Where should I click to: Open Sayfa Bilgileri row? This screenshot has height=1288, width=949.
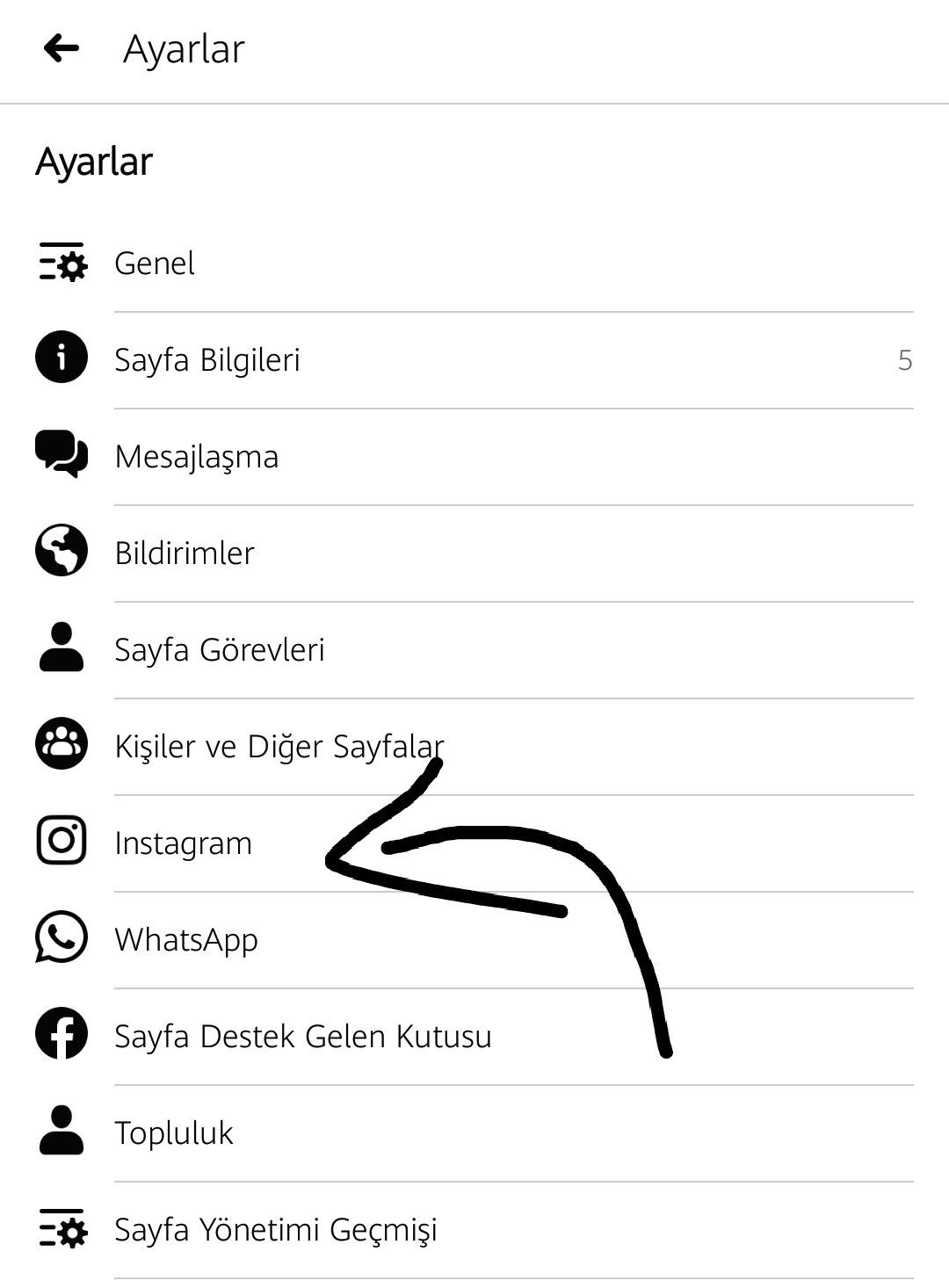(207, 360)
